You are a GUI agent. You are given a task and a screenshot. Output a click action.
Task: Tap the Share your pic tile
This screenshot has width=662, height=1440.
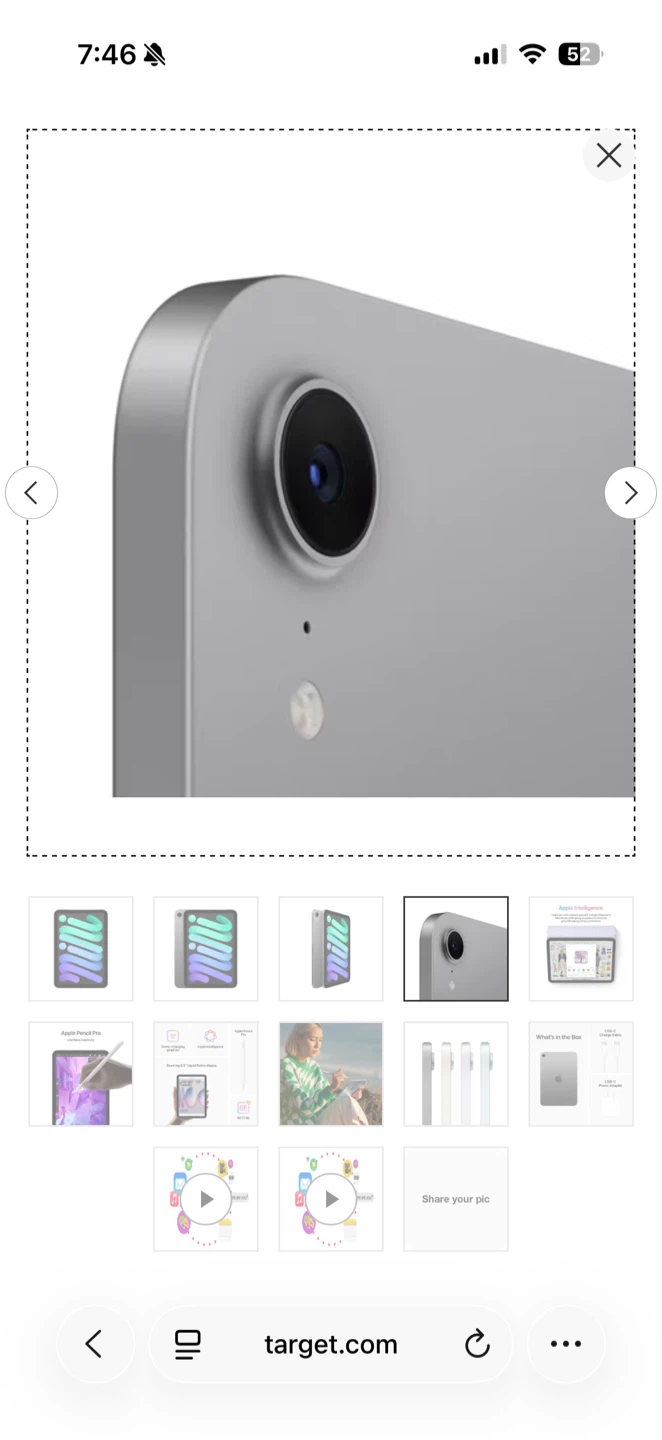click(x=456, y=1199)
